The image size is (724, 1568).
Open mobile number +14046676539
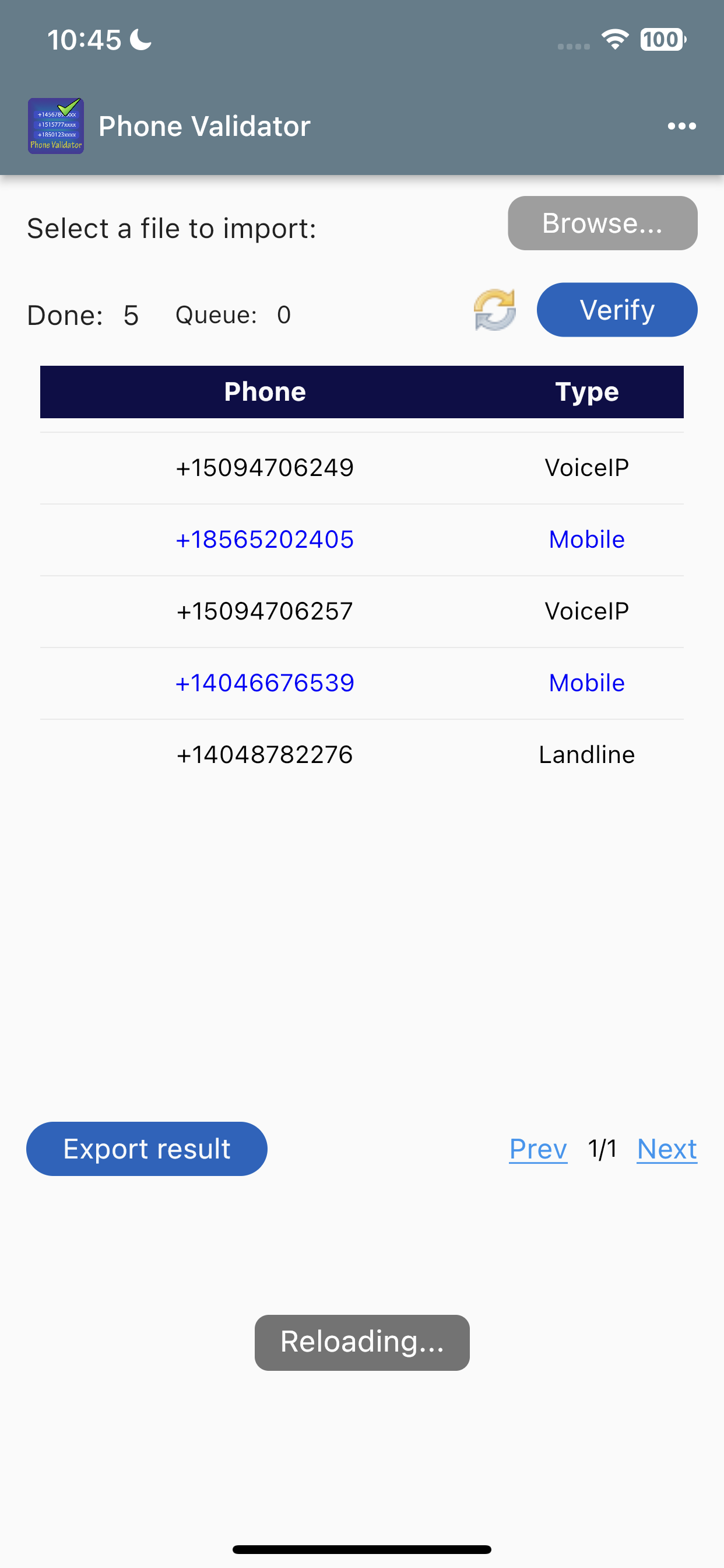coord(265,683)
